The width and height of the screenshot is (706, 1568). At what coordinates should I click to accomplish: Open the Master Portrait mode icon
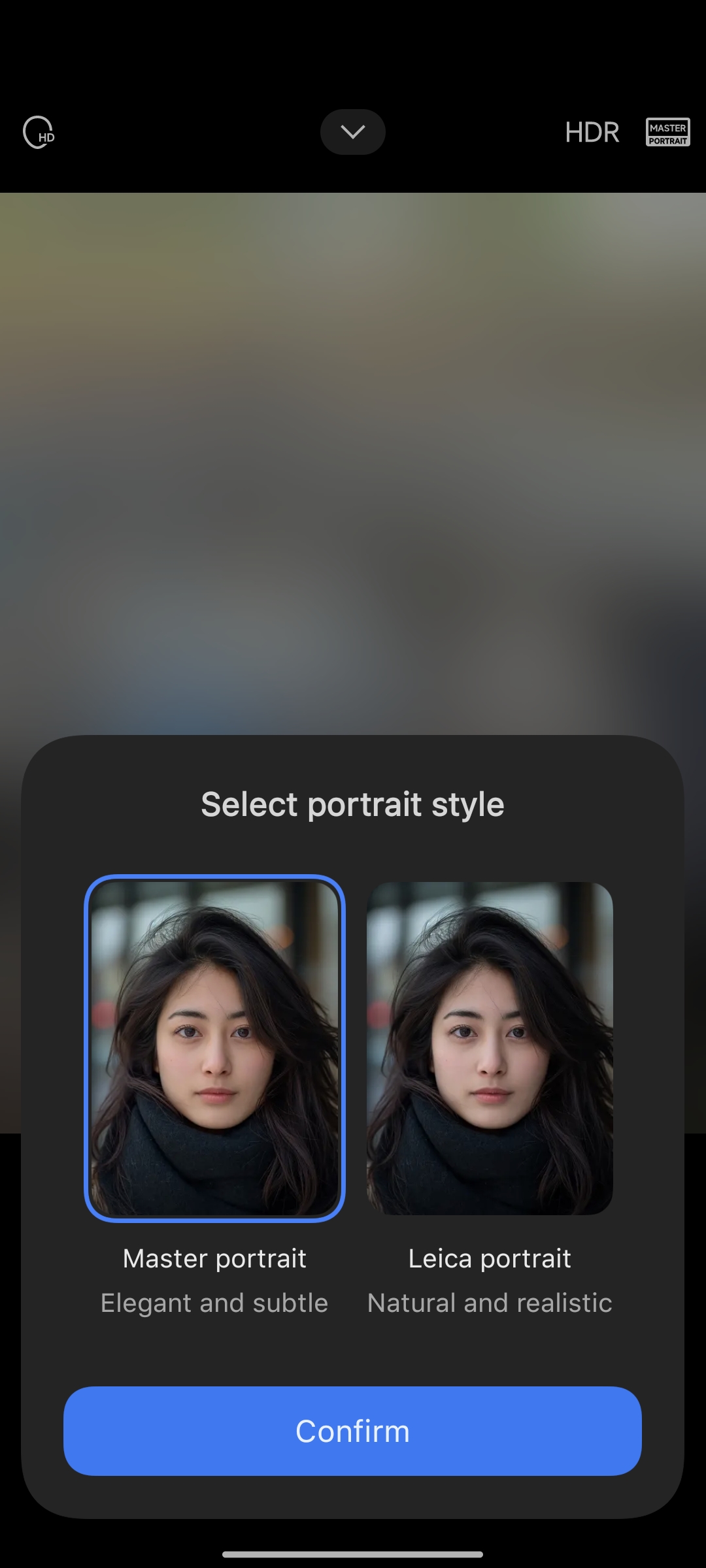(x=667, y=132)
